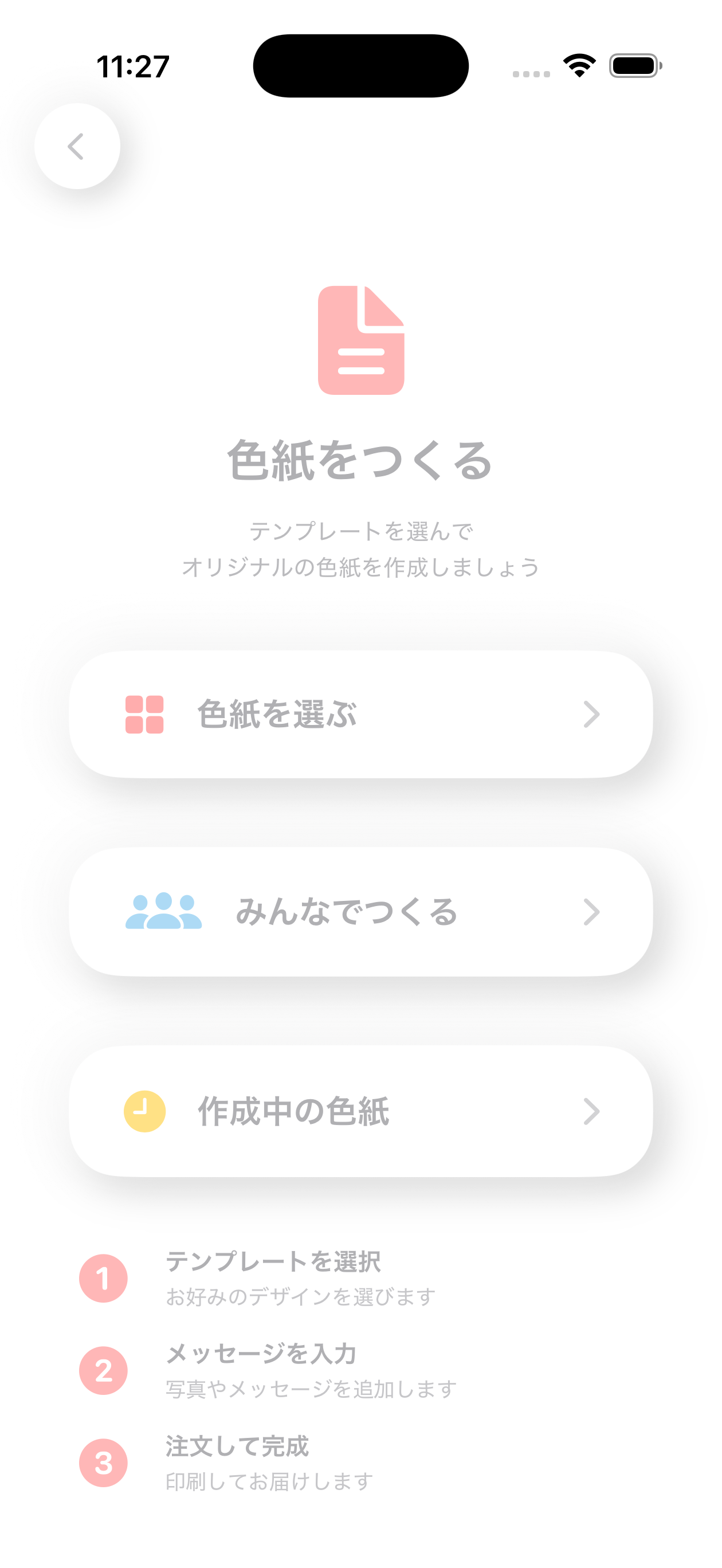The height and width of the screenshot is (1568, 722).
Task: Tap the step 1 numbered circle icon
Action: click(x=104, y=1279)
